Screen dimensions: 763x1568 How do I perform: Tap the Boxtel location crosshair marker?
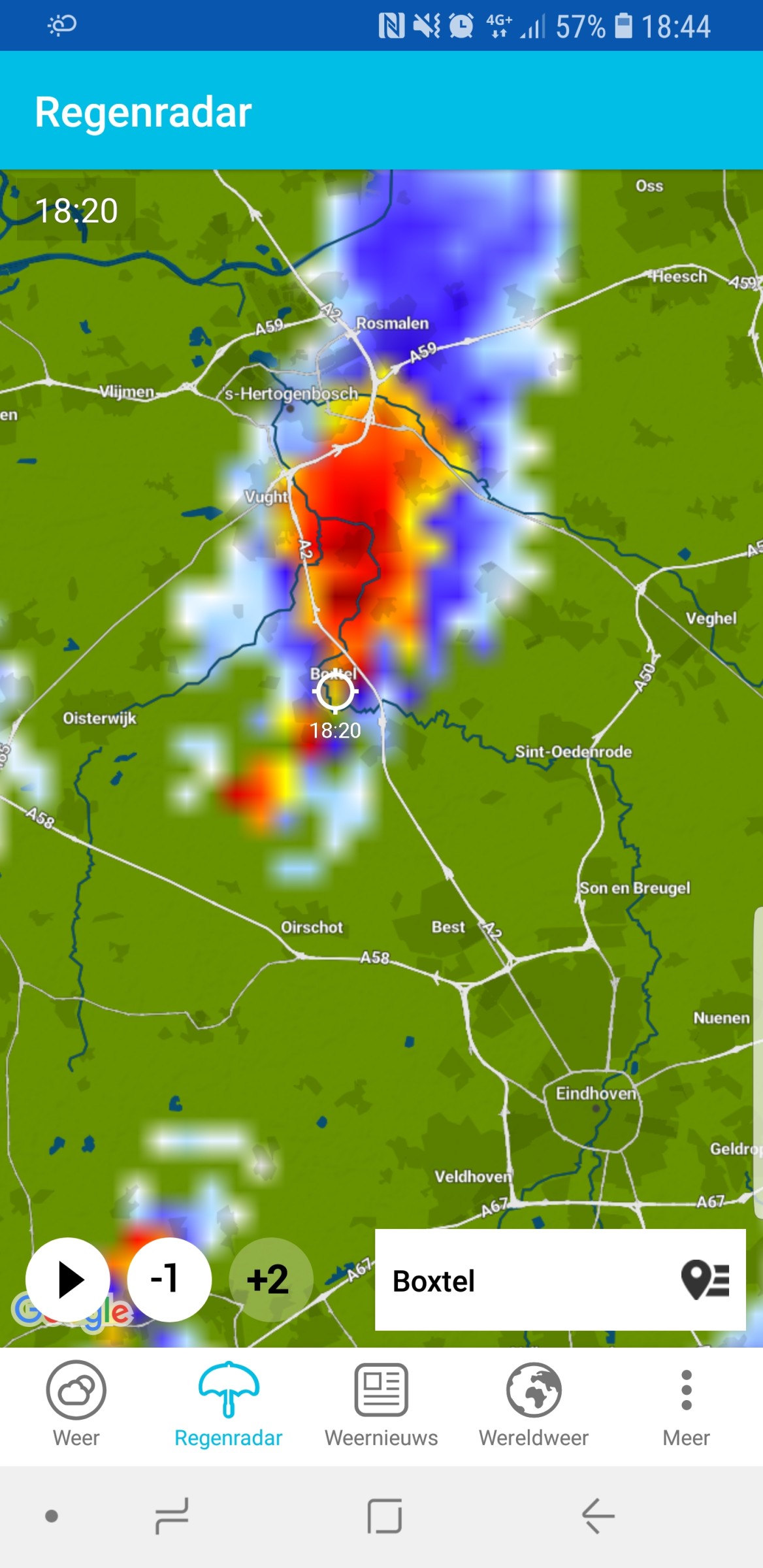point(335,691)
